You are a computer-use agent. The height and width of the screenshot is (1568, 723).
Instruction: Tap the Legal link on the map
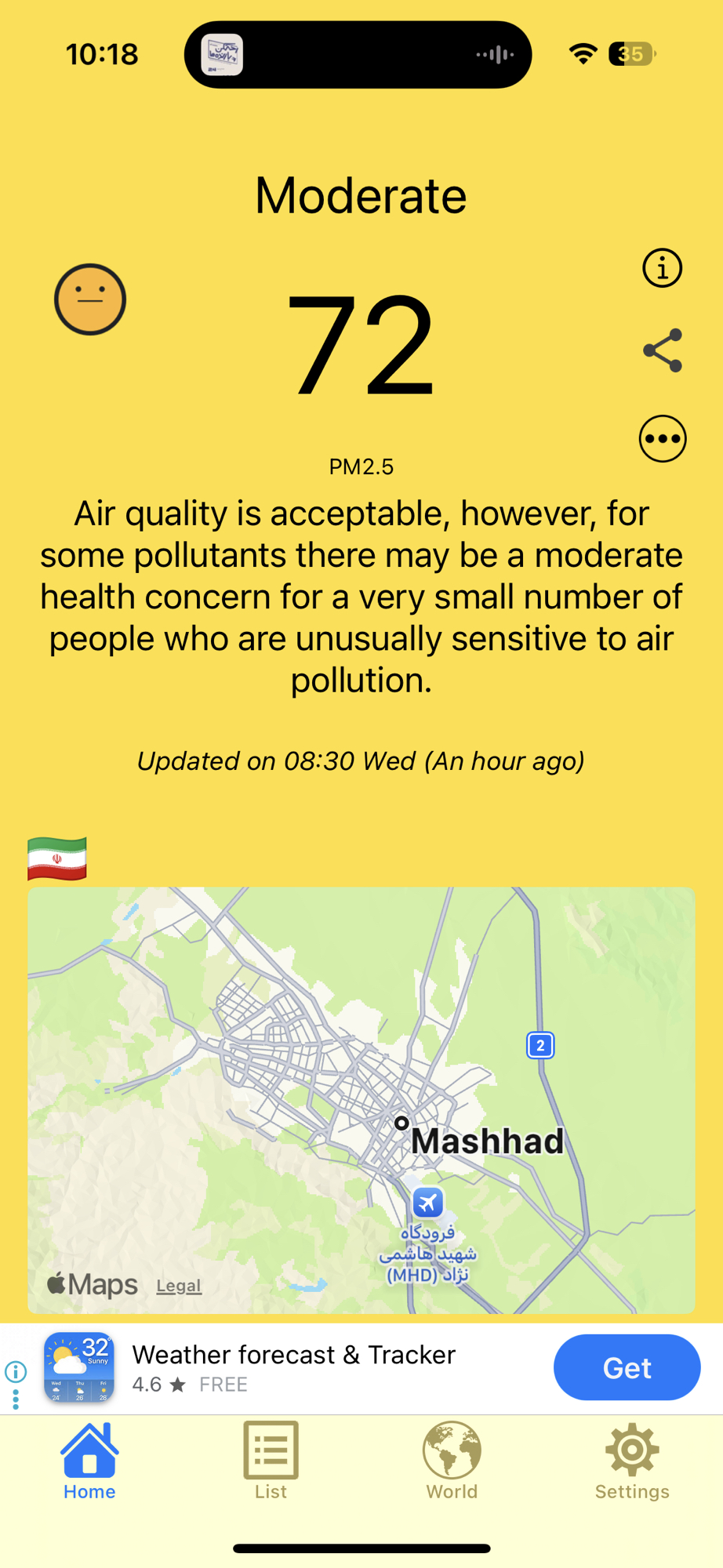click(x=179, y=1286)
